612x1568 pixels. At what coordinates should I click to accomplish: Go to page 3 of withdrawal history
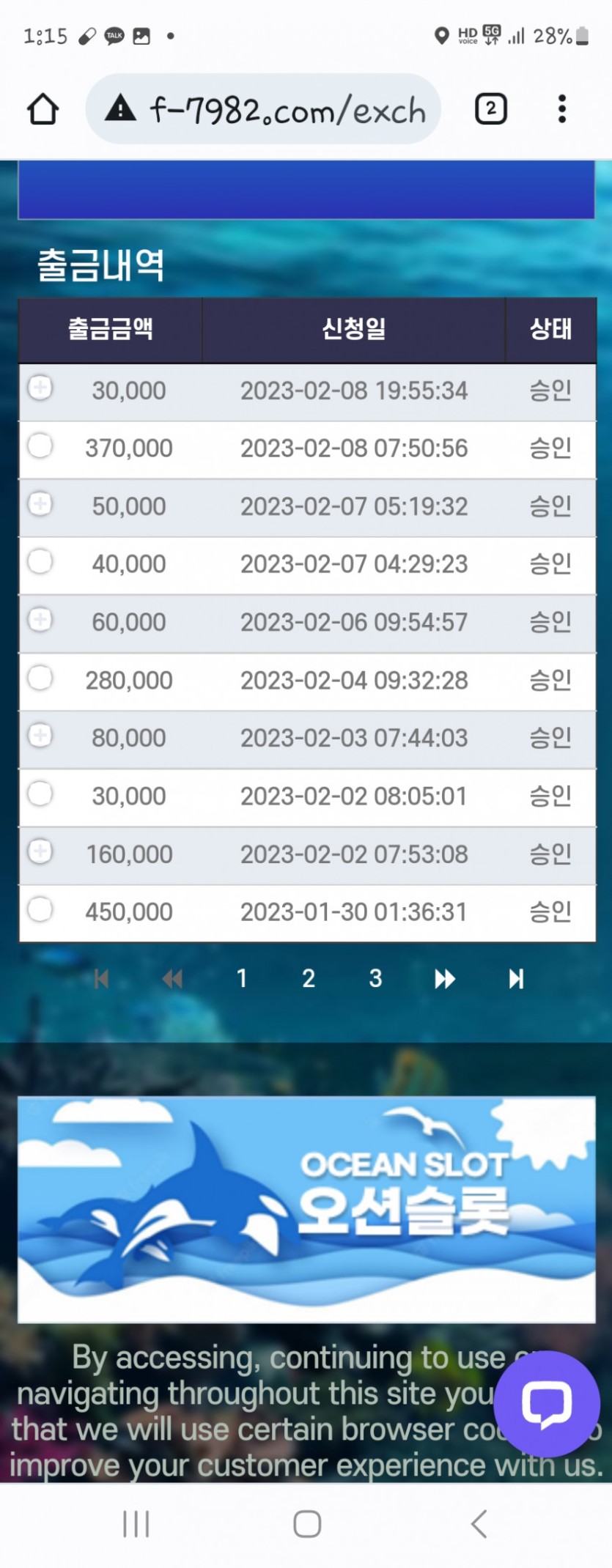pos(375,978)
